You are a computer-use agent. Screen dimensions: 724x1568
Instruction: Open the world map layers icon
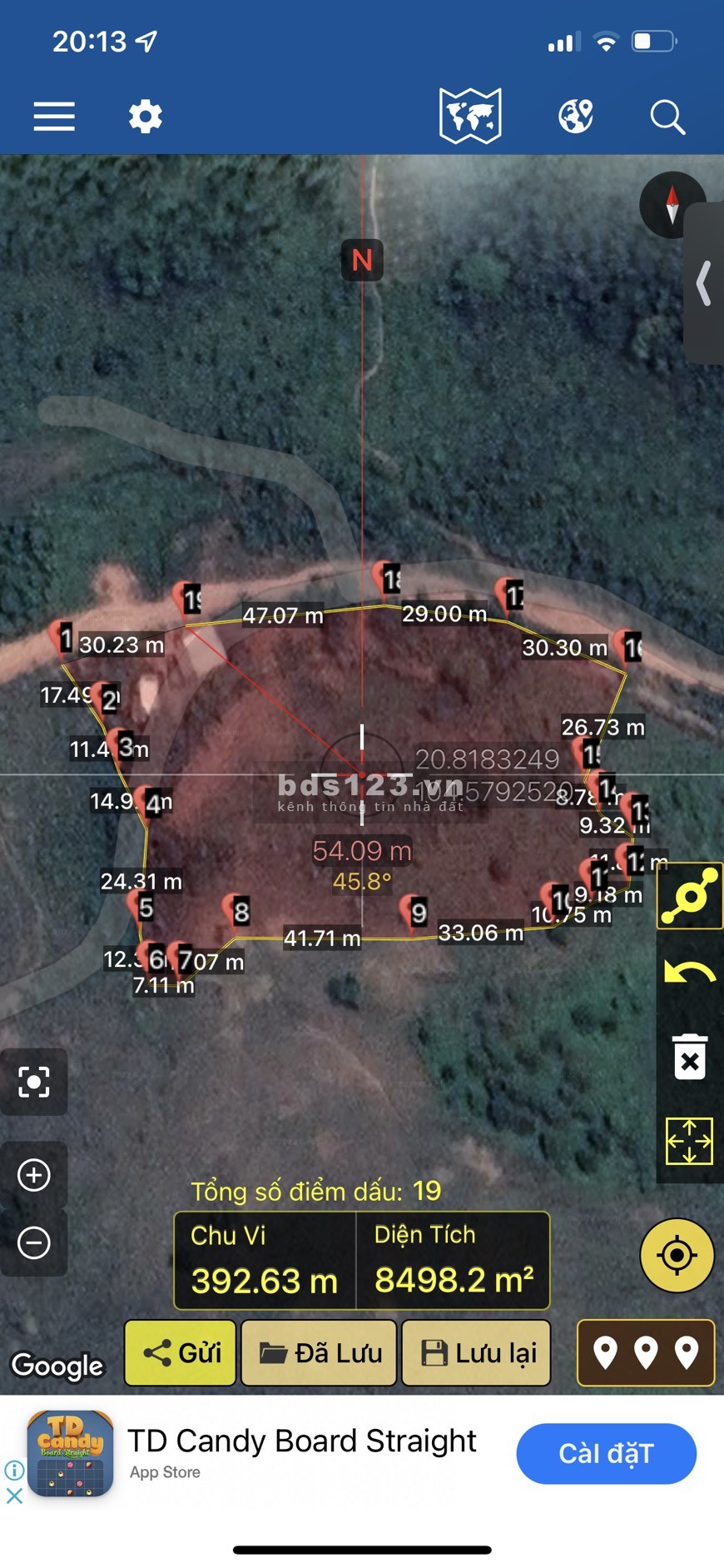[471, 117]
